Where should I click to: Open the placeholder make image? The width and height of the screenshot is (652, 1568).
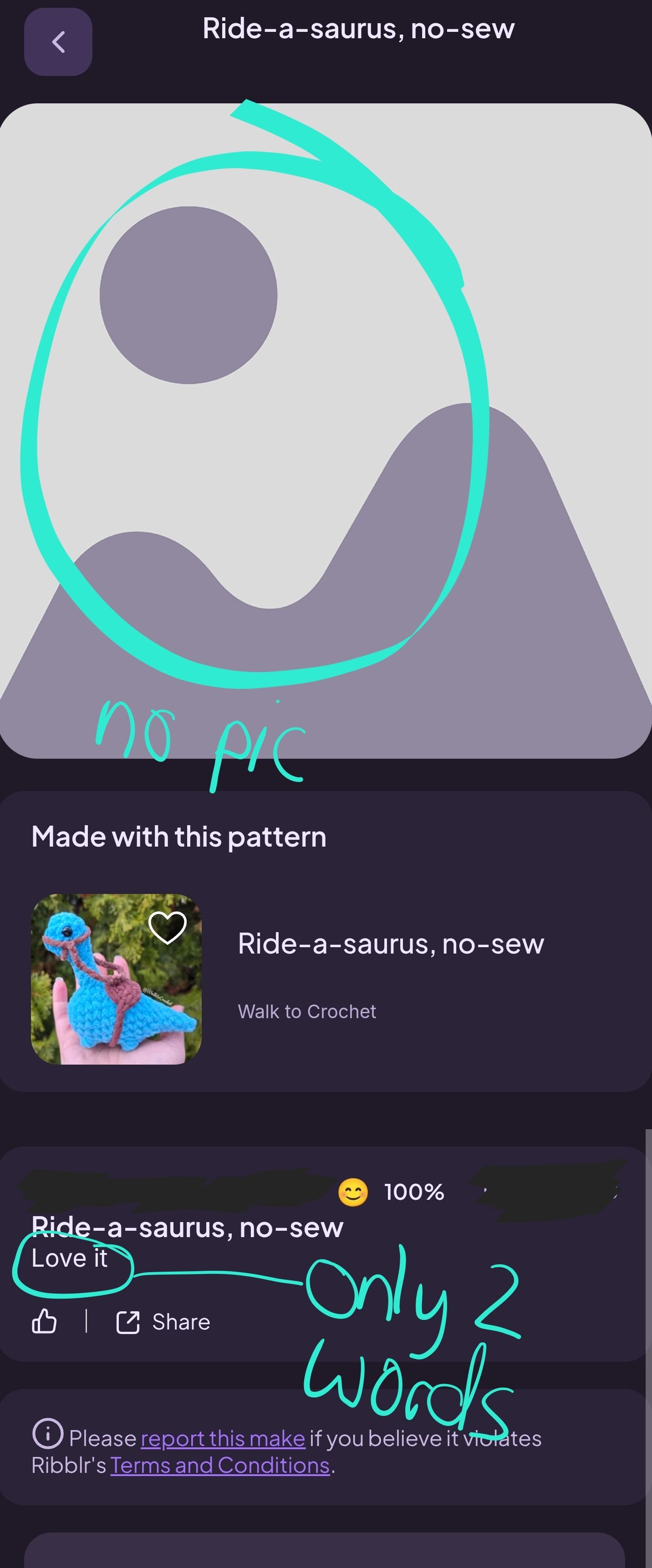pos(326,431)
